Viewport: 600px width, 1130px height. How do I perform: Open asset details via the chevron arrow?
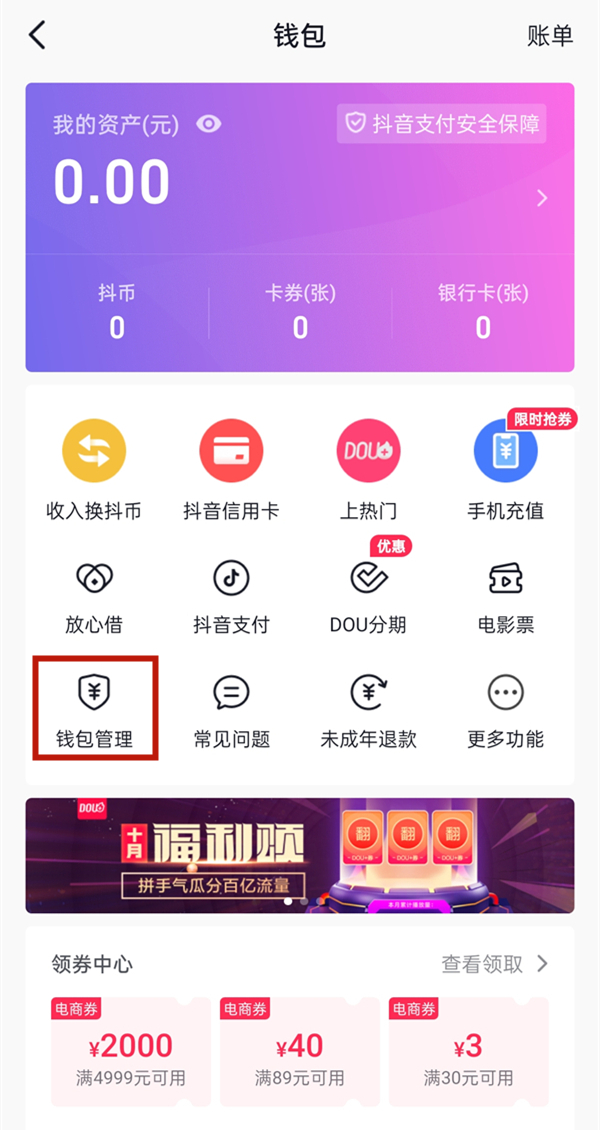pos(542,198)
